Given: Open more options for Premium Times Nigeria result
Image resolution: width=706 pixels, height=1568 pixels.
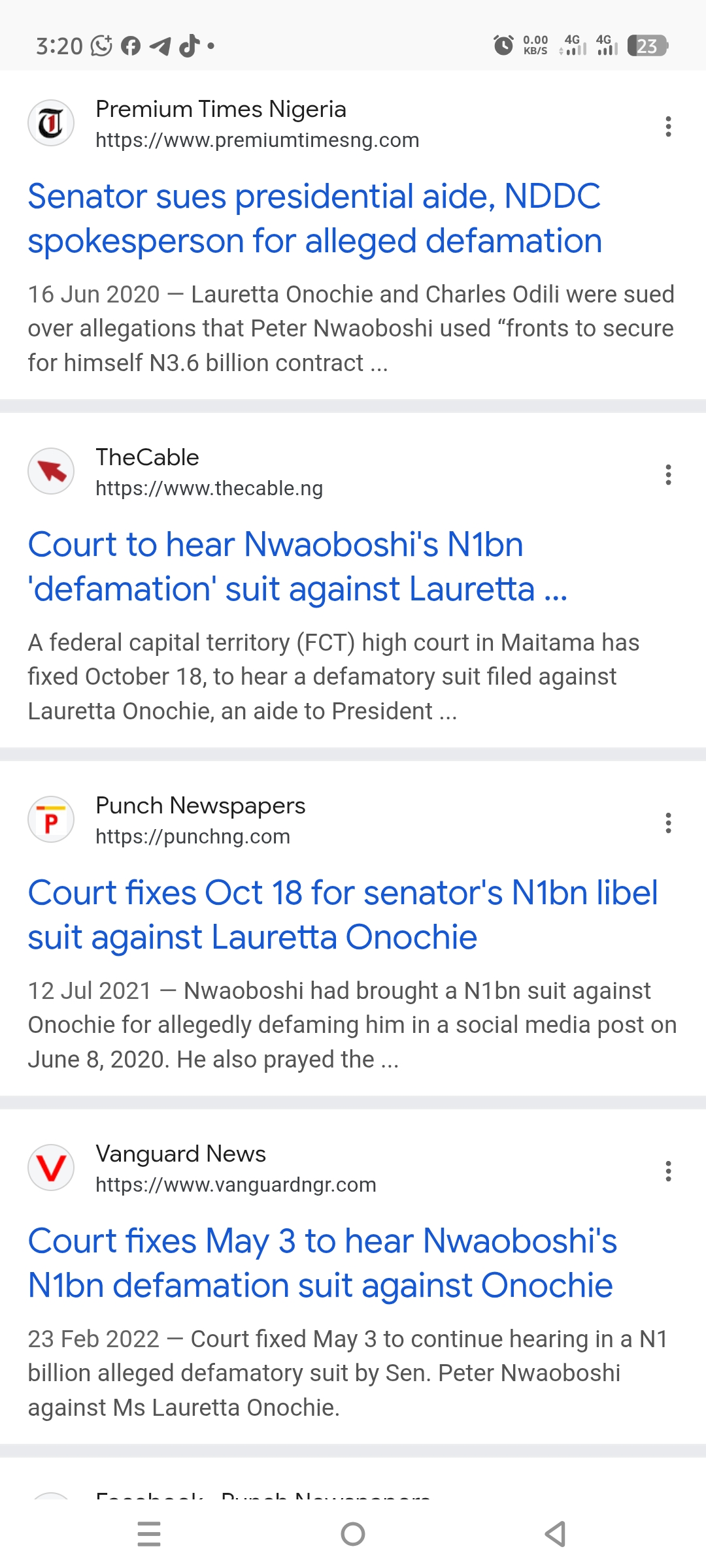Looking at the screenshot, I should pos(668,126).
